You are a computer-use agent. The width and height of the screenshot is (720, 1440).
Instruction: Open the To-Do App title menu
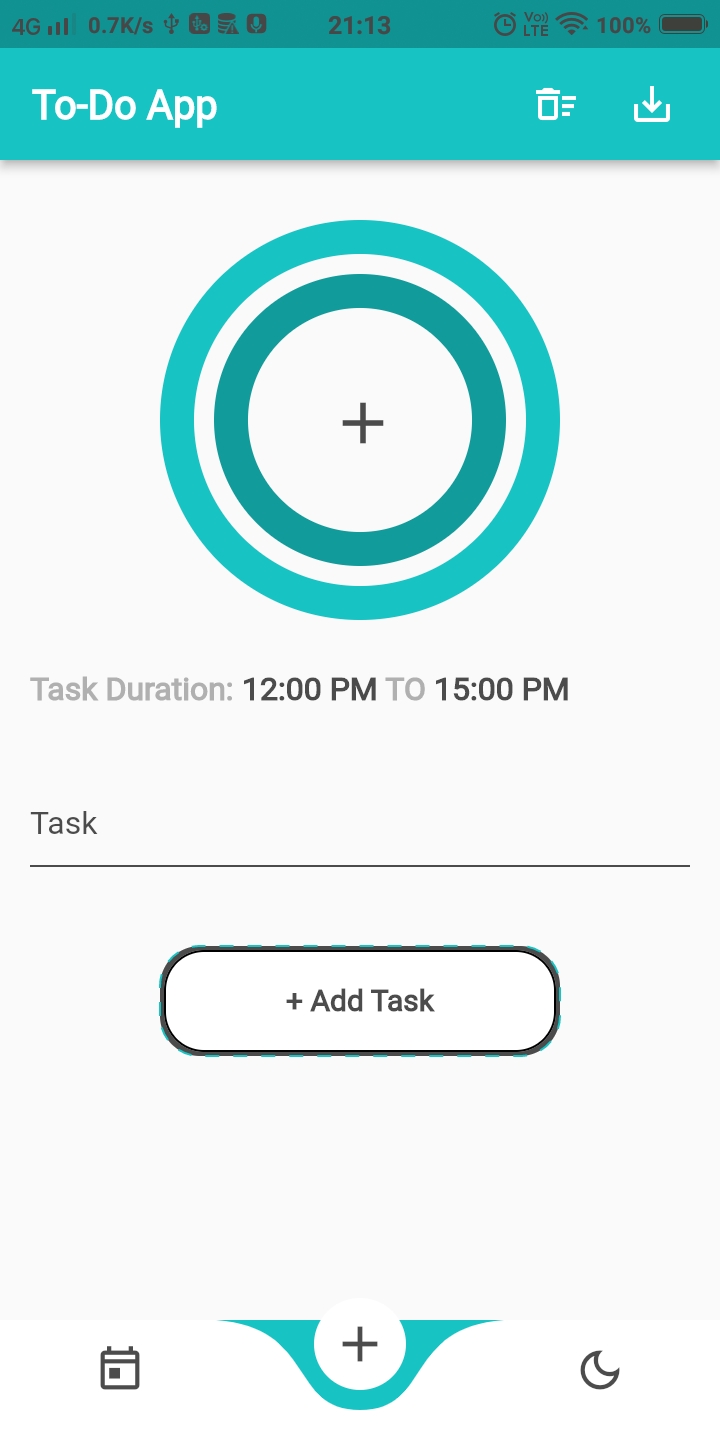click(124, 104)
